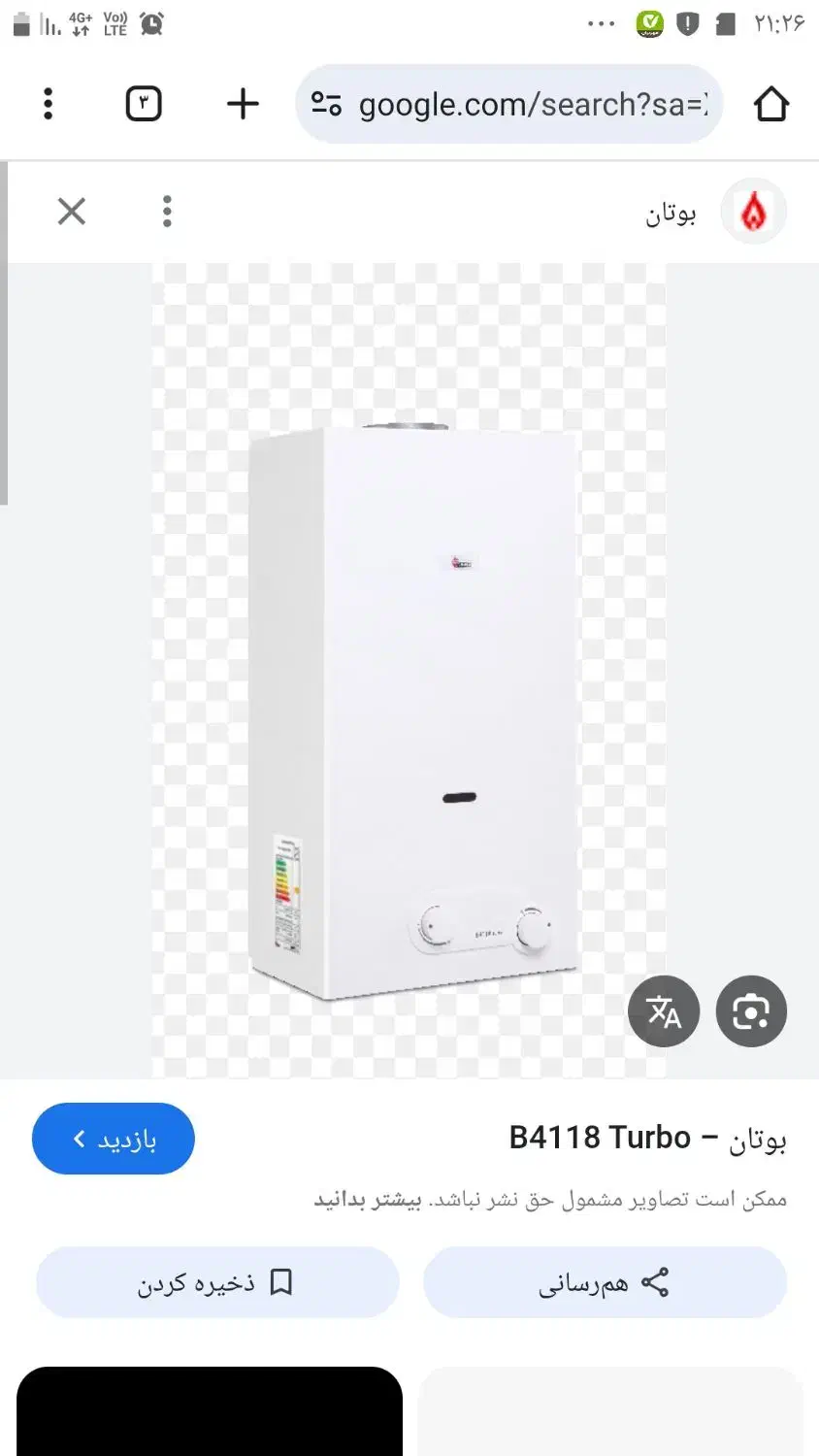This screenshot has width=819, height=1456.
Task: Open the black related image thumbnail
Action: pyautogui.click(x=210, y=1412)
